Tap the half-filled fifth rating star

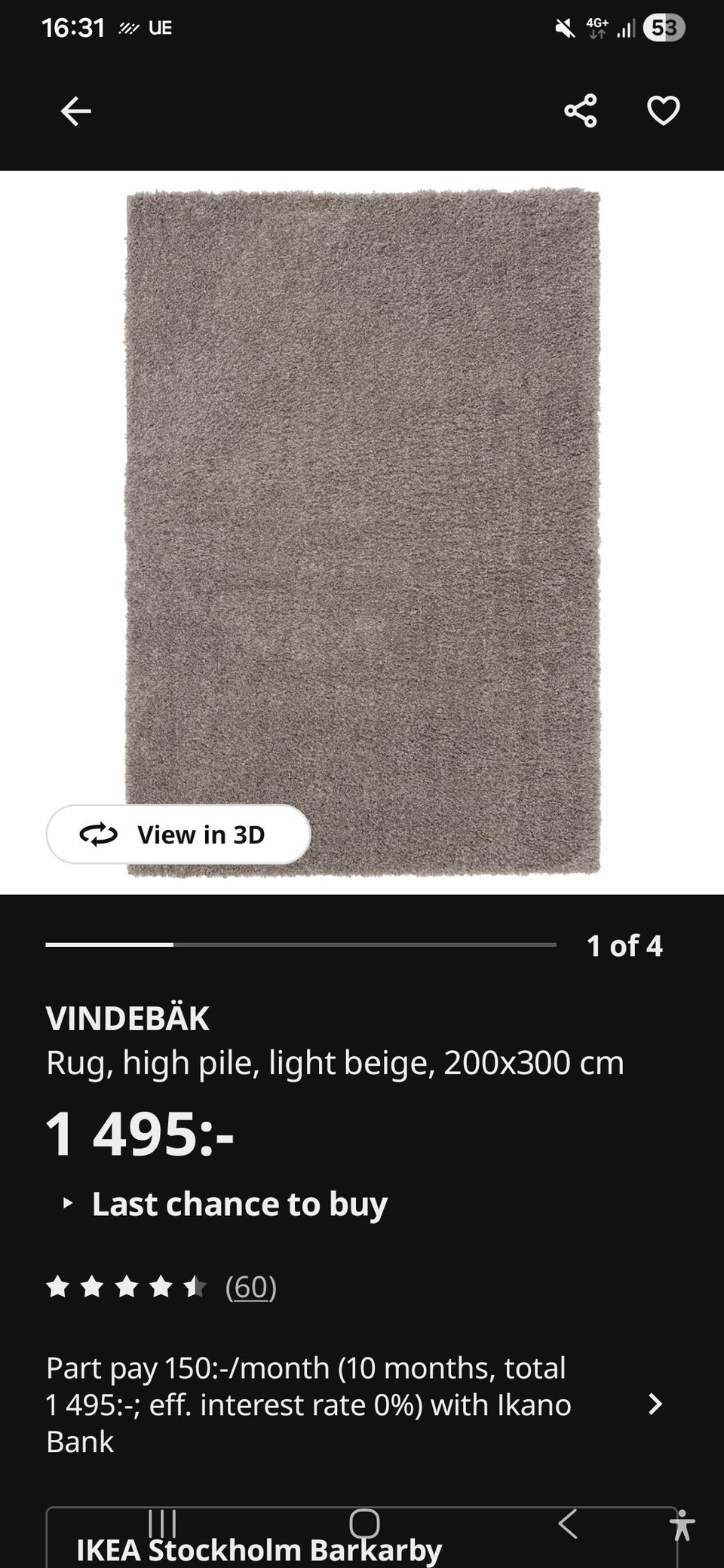pyautogui.click(x=197, y=1287)
